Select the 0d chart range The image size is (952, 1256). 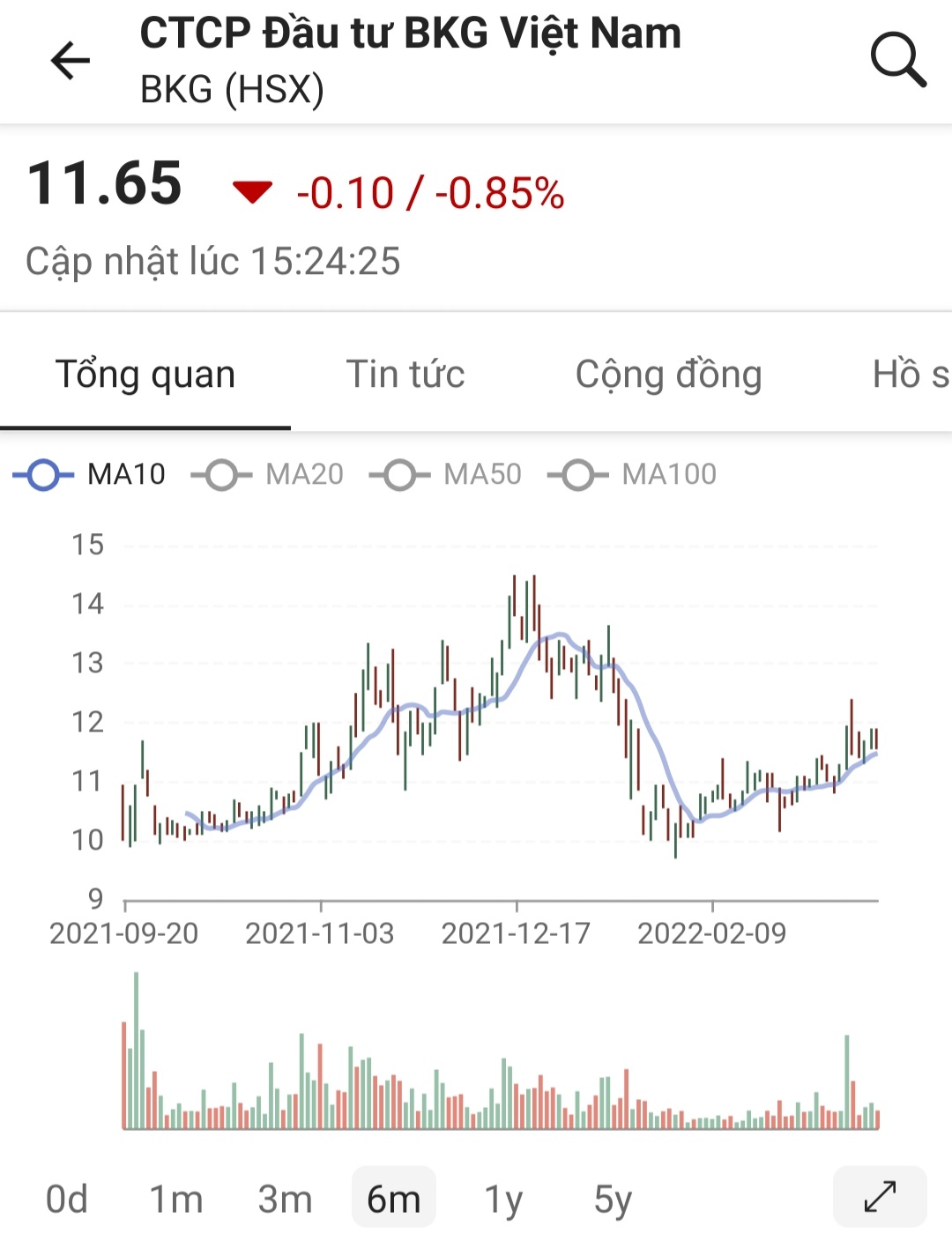point(67,1199)
